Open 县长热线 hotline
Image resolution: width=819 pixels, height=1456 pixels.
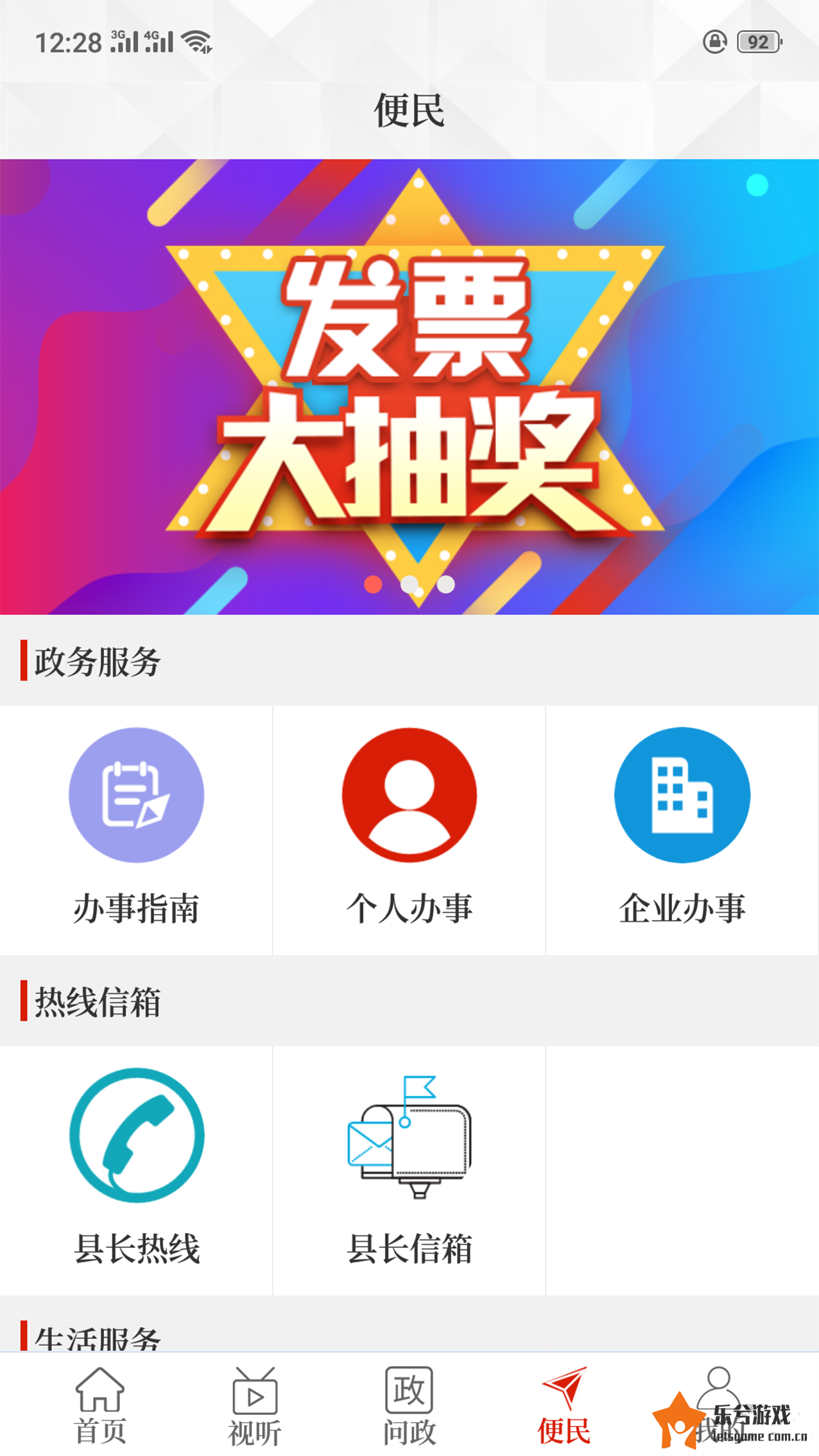(136, 1167)
